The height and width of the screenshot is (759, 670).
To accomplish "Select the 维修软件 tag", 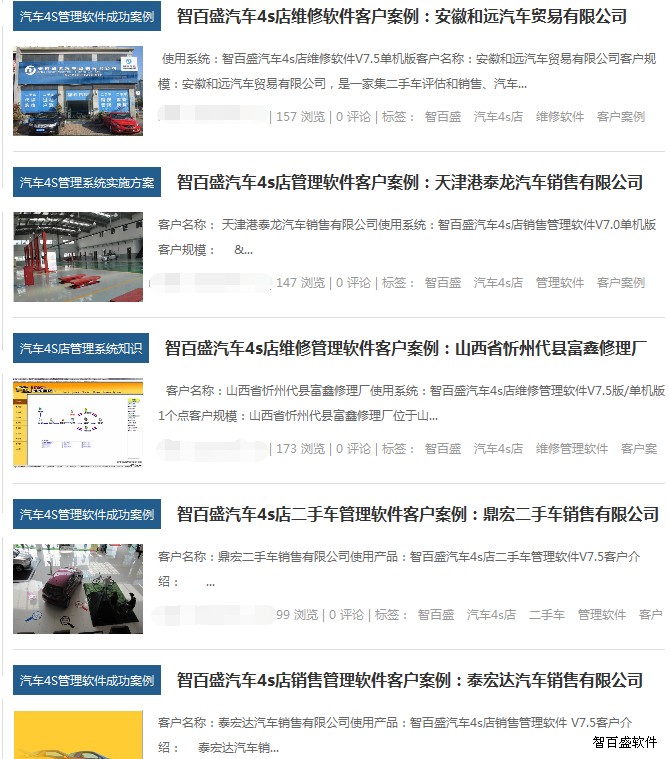I will point(560,117).
